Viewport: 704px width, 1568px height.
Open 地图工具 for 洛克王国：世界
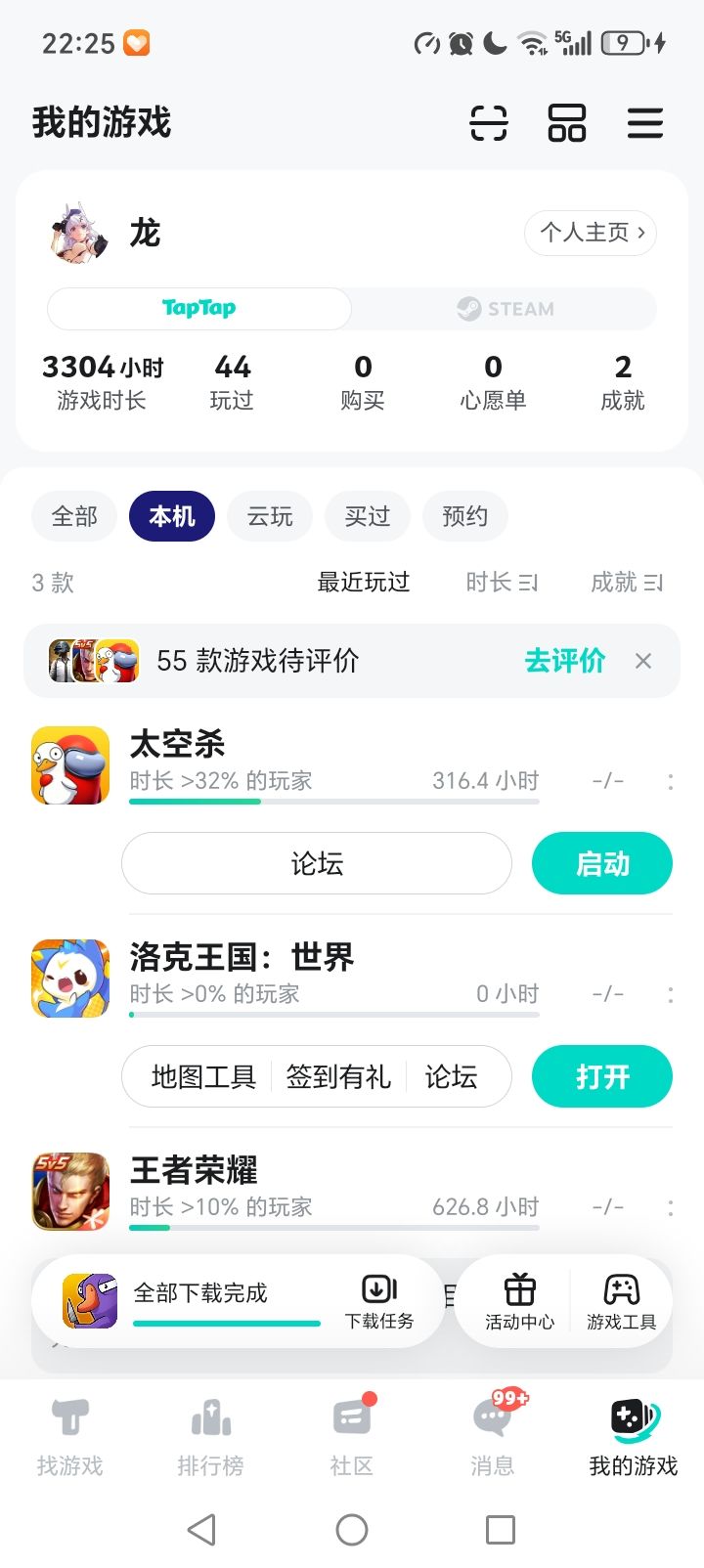click(203, 1076)
